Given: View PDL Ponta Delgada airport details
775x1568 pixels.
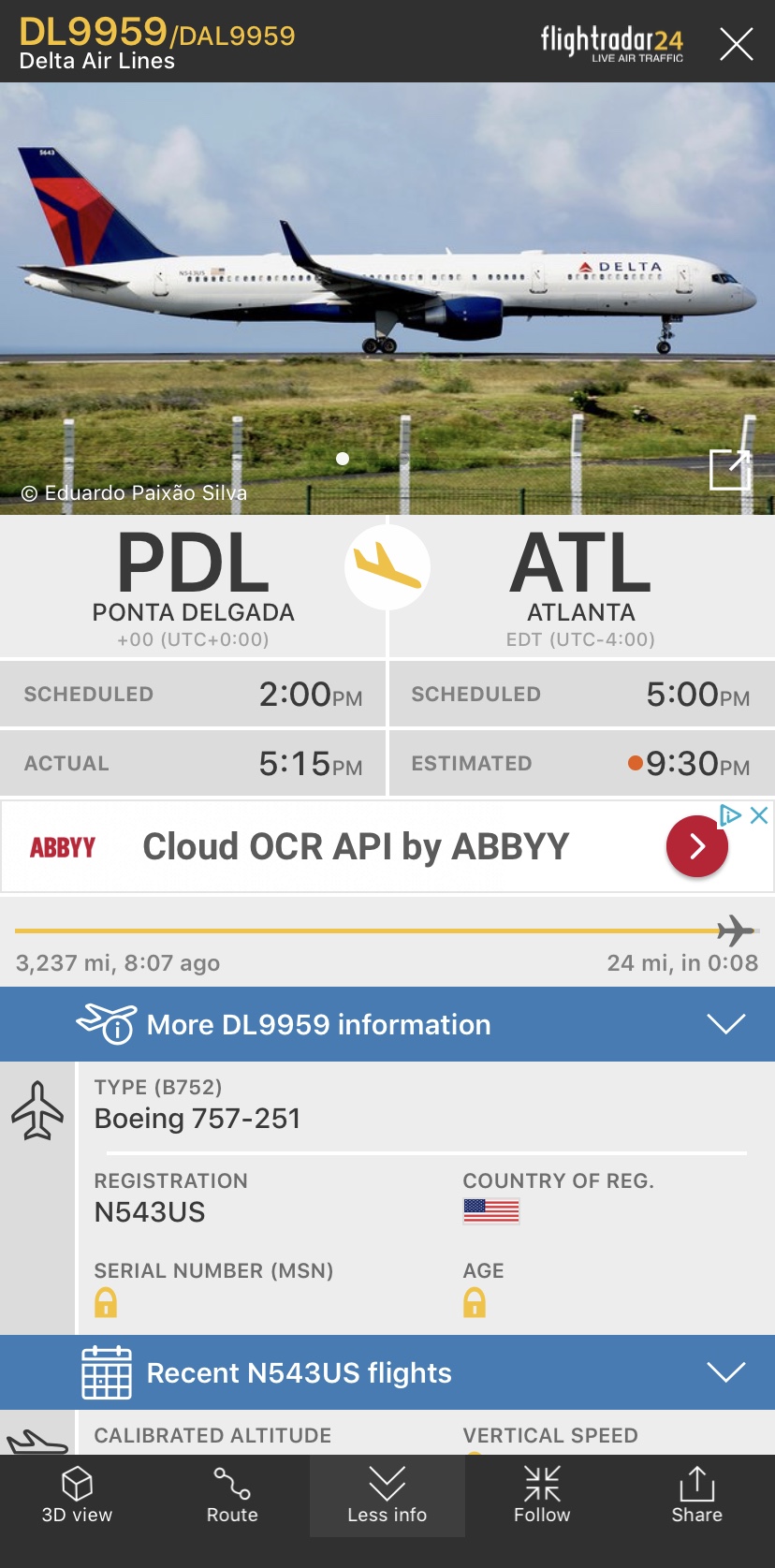Looking at the screenshot, I should (193, 587).
